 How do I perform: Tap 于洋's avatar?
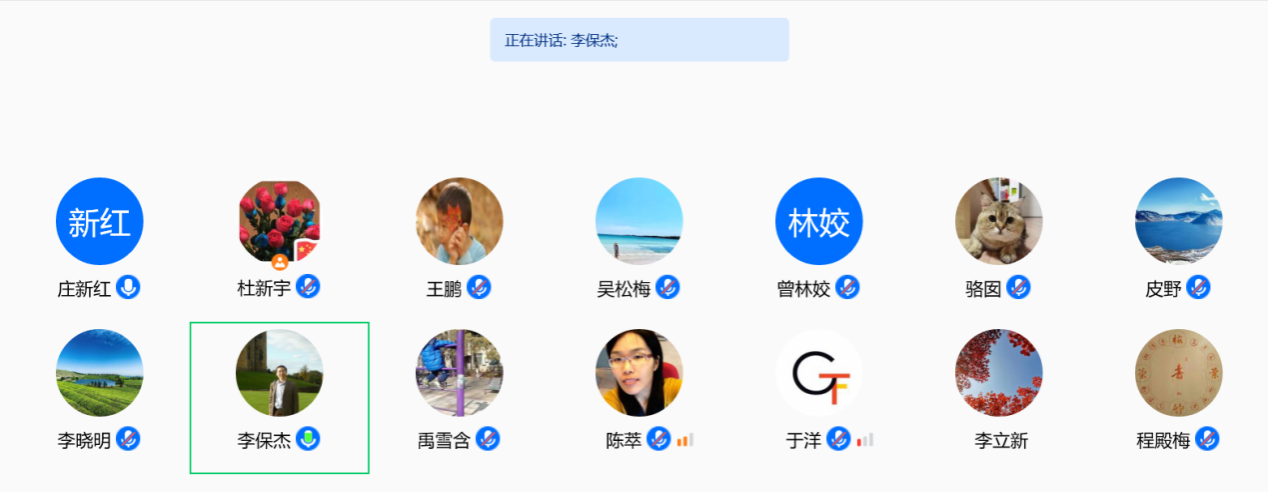819,373
